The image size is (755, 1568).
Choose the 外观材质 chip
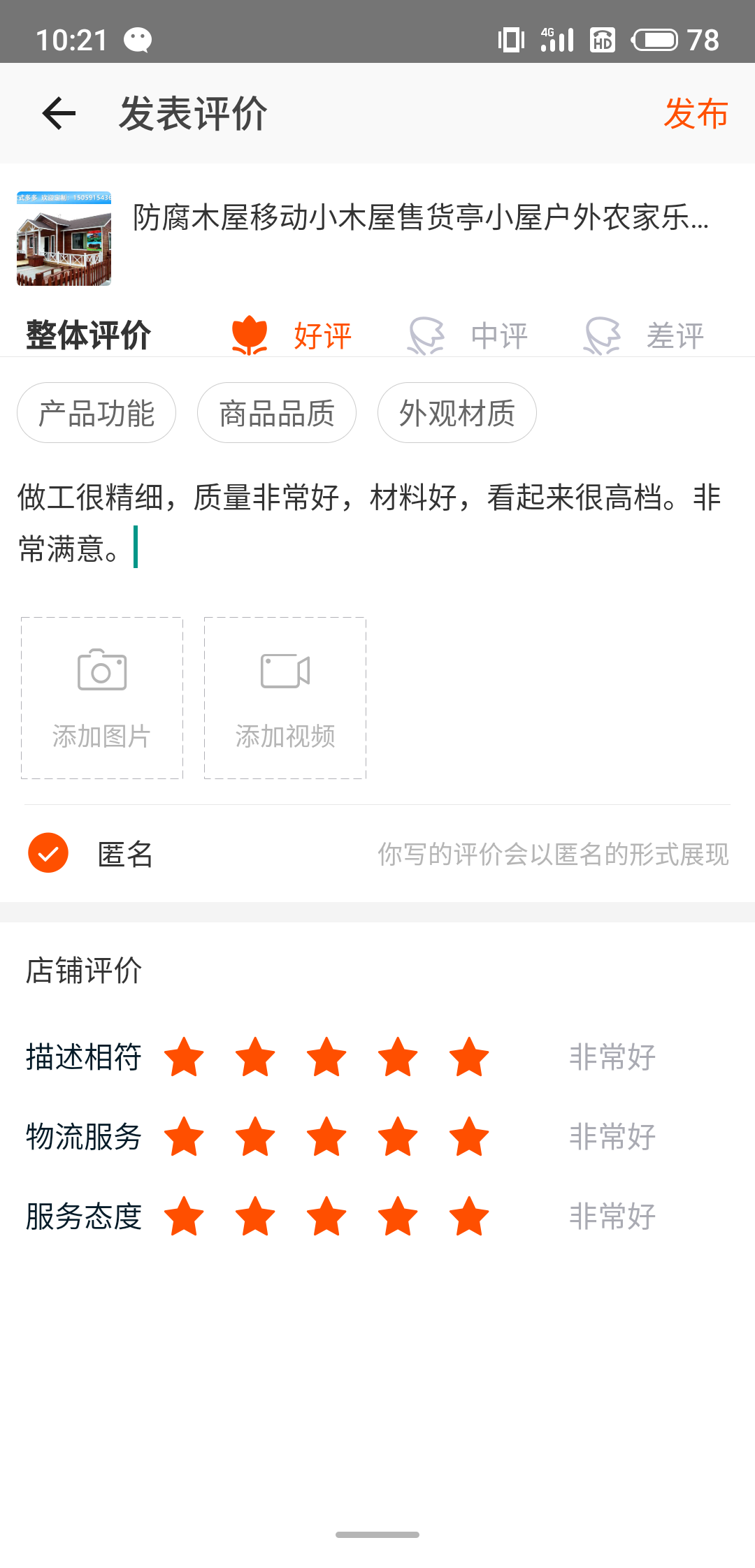pyautogui.click(x=457, y=413)
